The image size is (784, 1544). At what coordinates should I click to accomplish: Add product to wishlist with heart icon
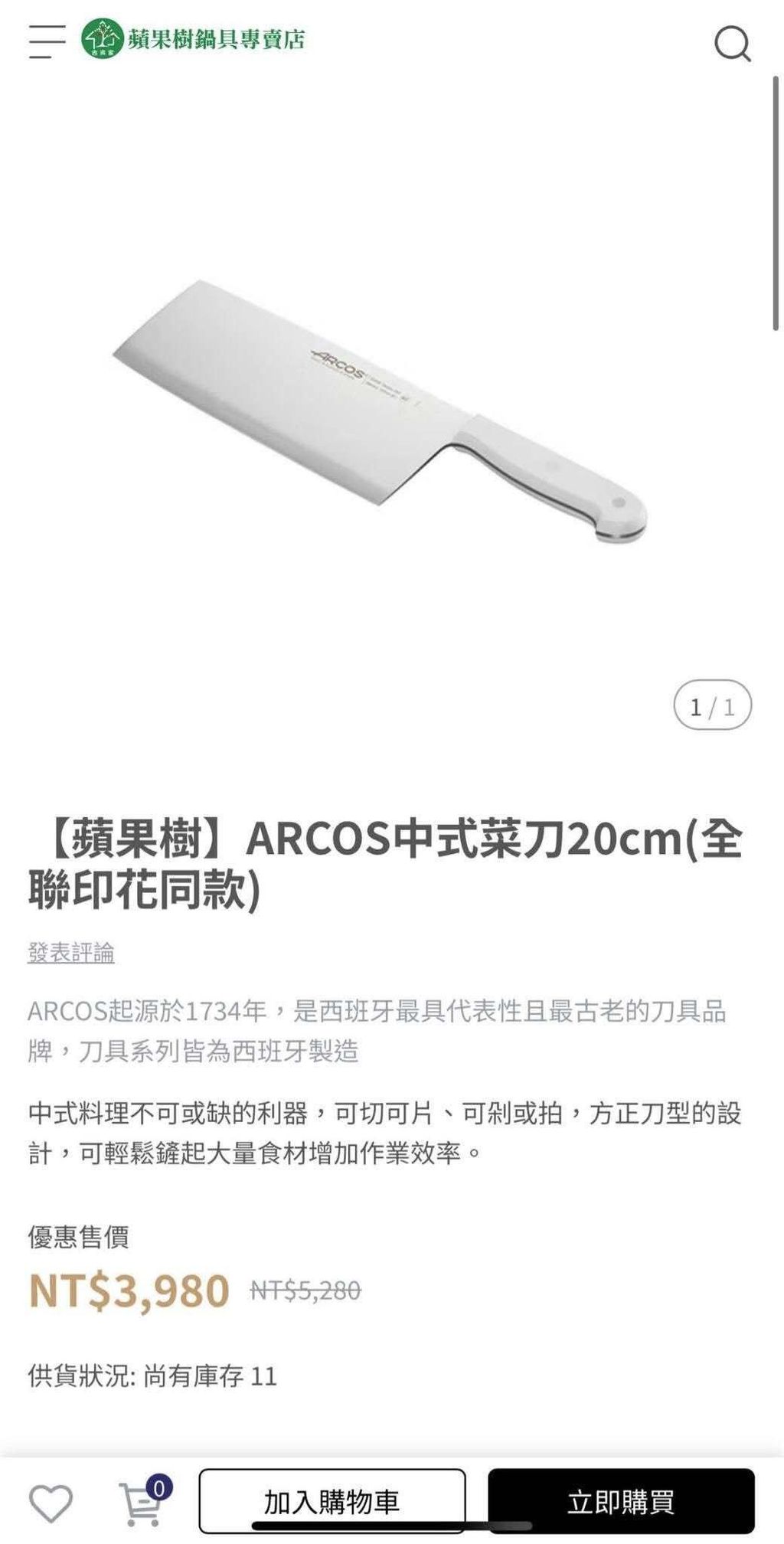tap(51, 1502)
